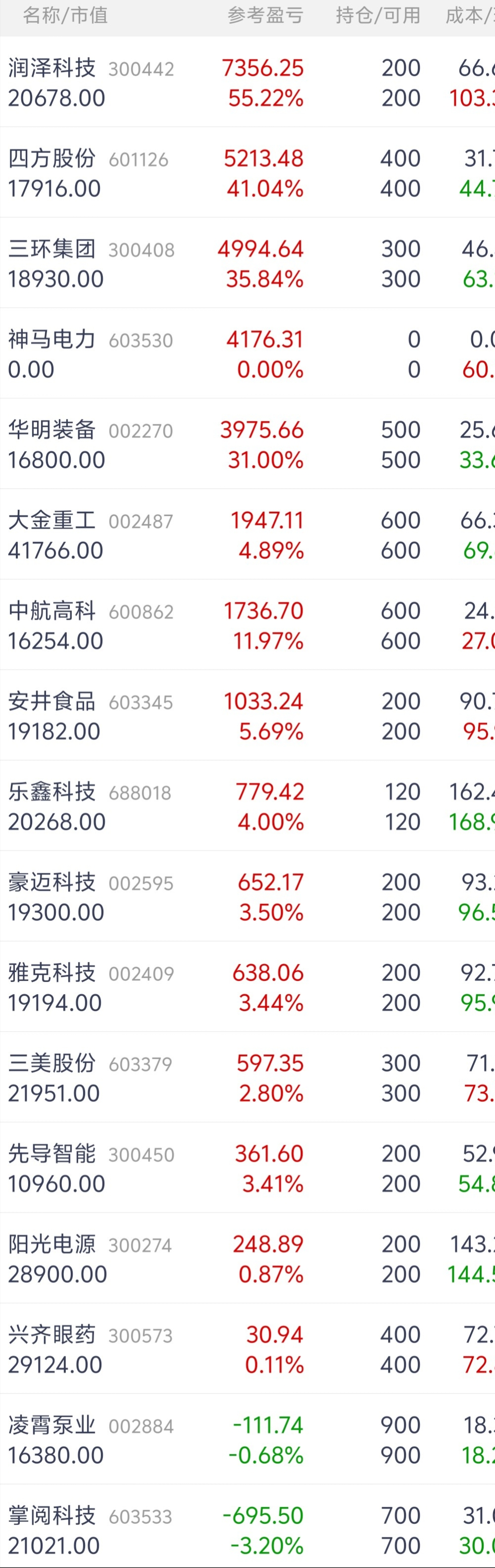View the 凌霄泵业 position details
This screenshot has height=1568, width=495.
(x=247, y=1440)
